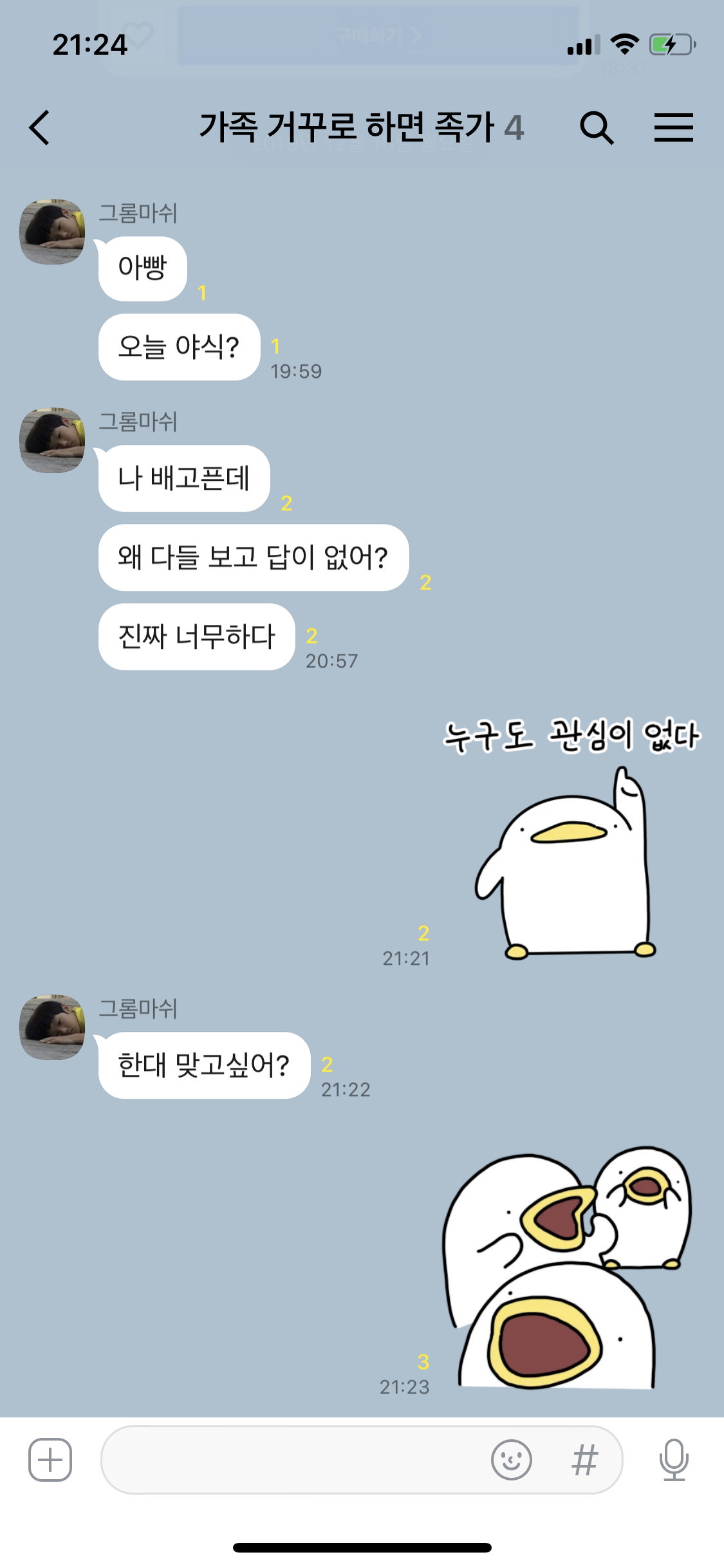Go back to the chat list
The width and height of the screenshot is (724, 1568).
(x=40, y=127)
